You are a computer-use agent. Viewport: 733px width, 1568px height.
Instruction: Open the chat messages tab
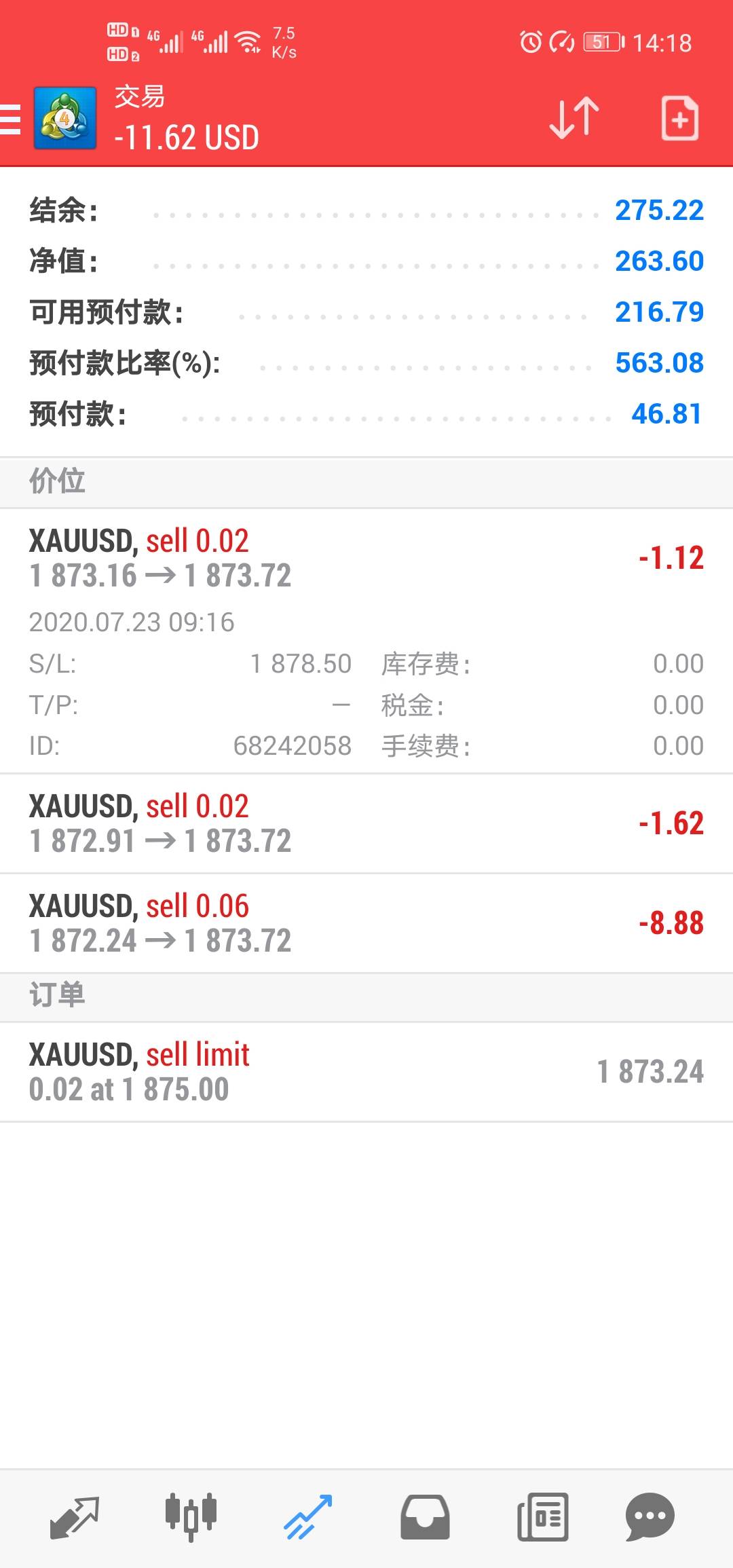(x=650, y=1517)
